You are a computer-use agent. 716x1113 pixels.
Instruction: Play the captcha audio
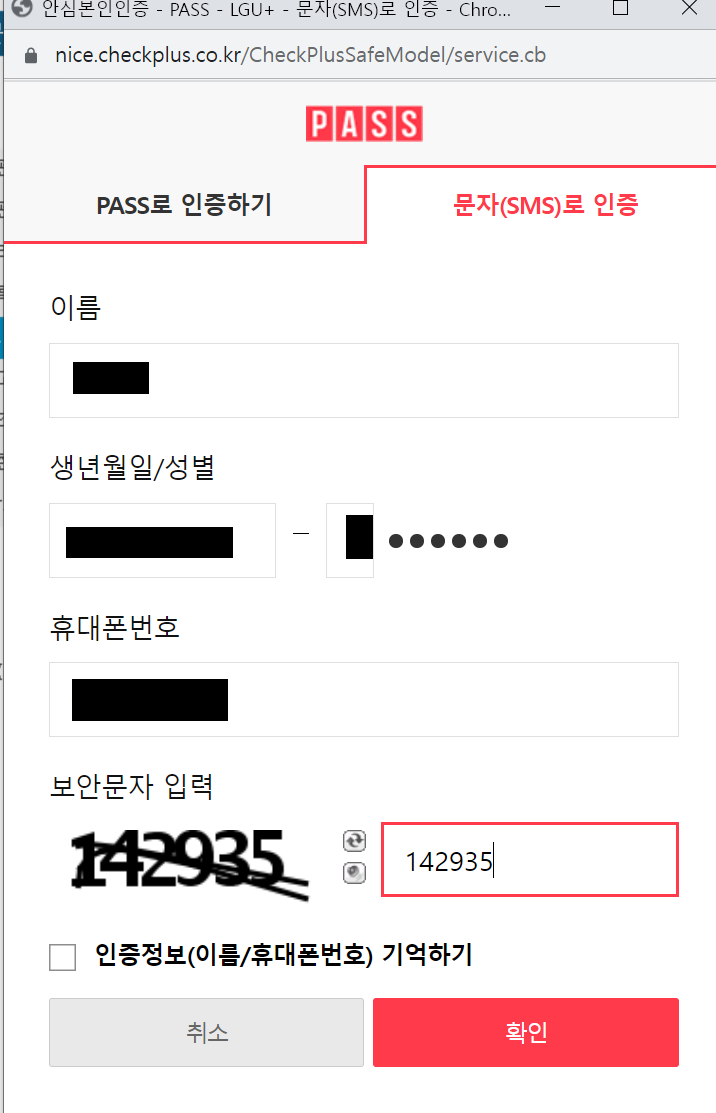354,873
